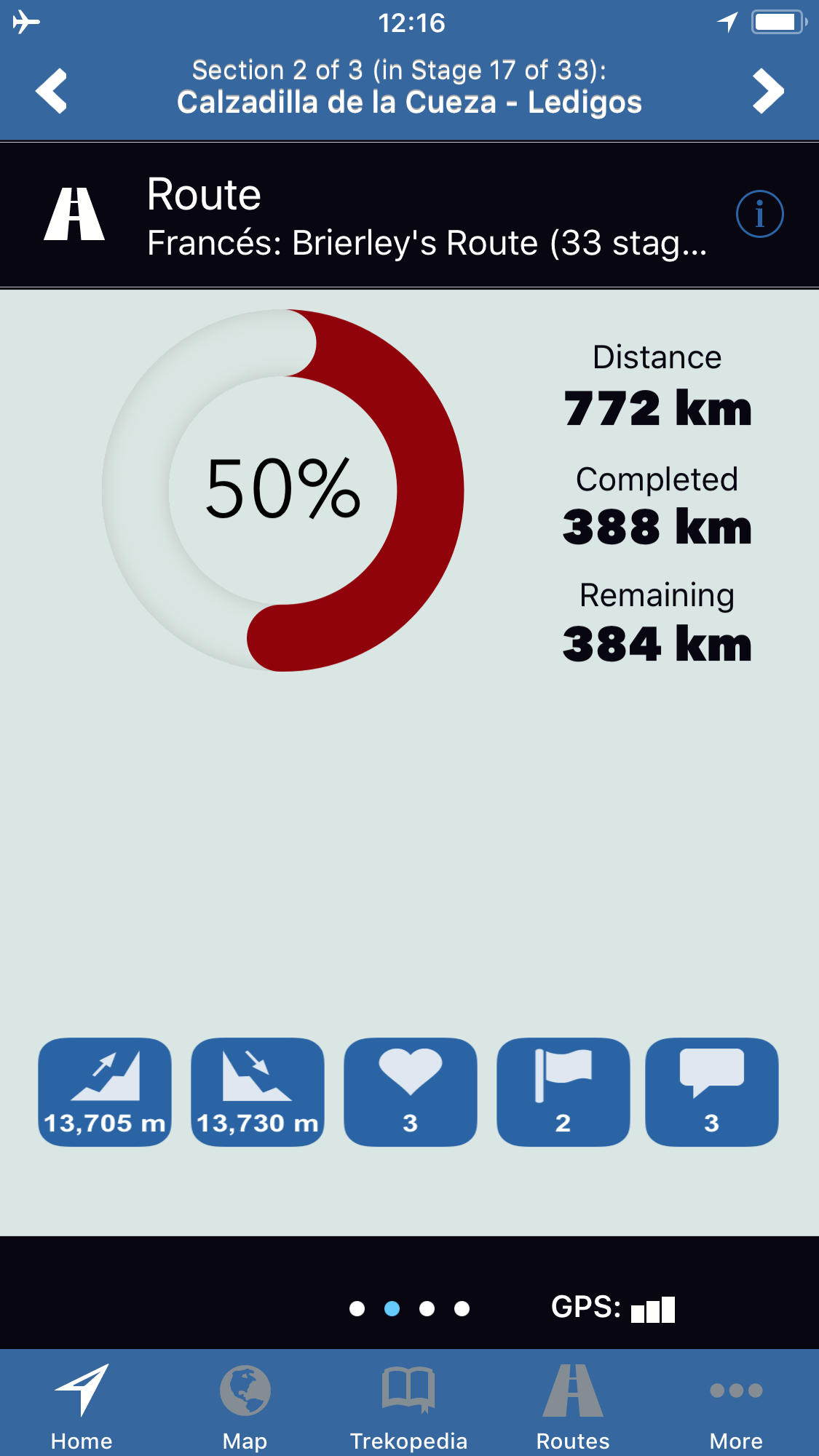Image resolution: width=819 pixels, height=1456 pixels.
Task: Go to the previous section arrow
Action: pos(51,91)
